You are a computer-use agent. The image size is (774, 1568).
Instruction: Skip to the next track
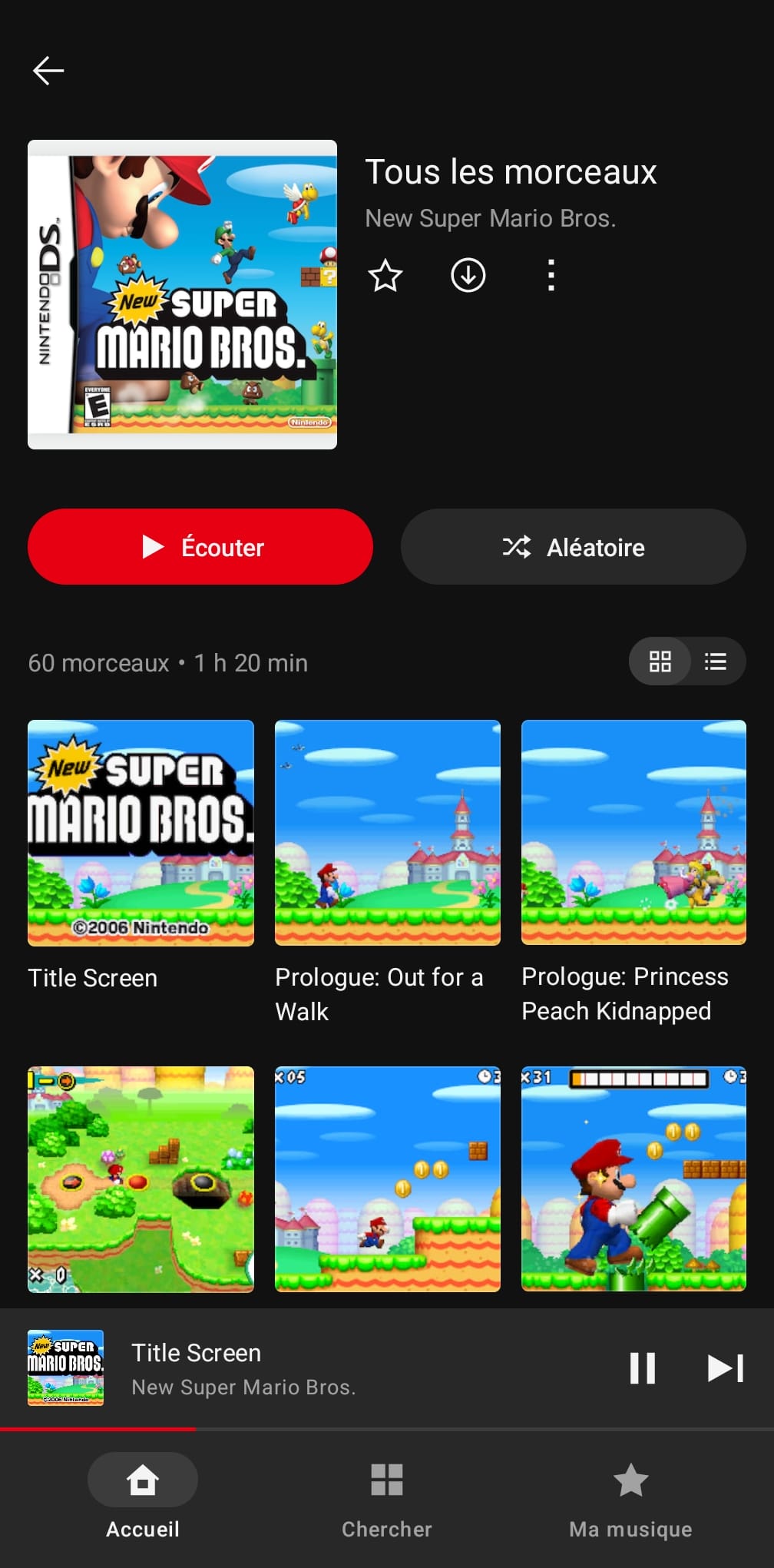[x=725, y=1368]
